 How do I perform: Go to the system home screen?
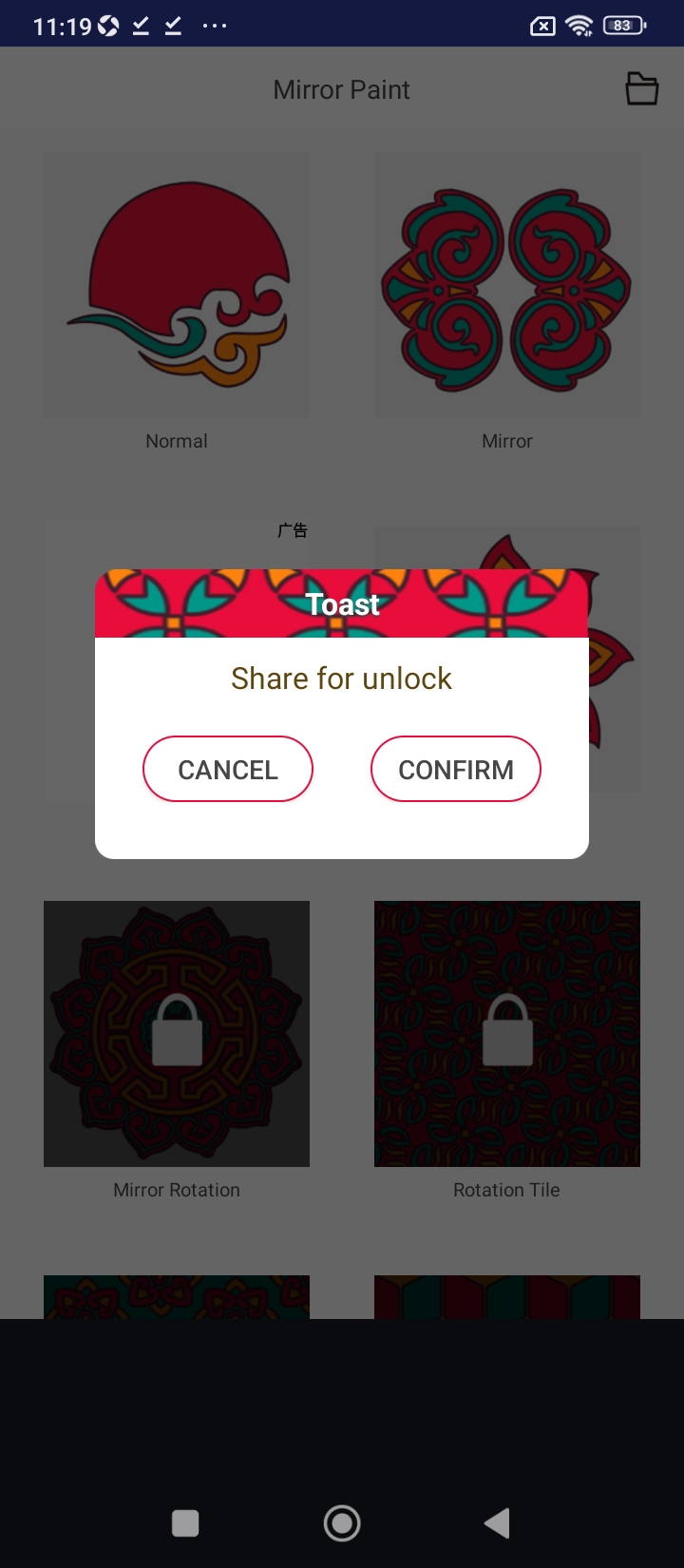pos(342,1523)
